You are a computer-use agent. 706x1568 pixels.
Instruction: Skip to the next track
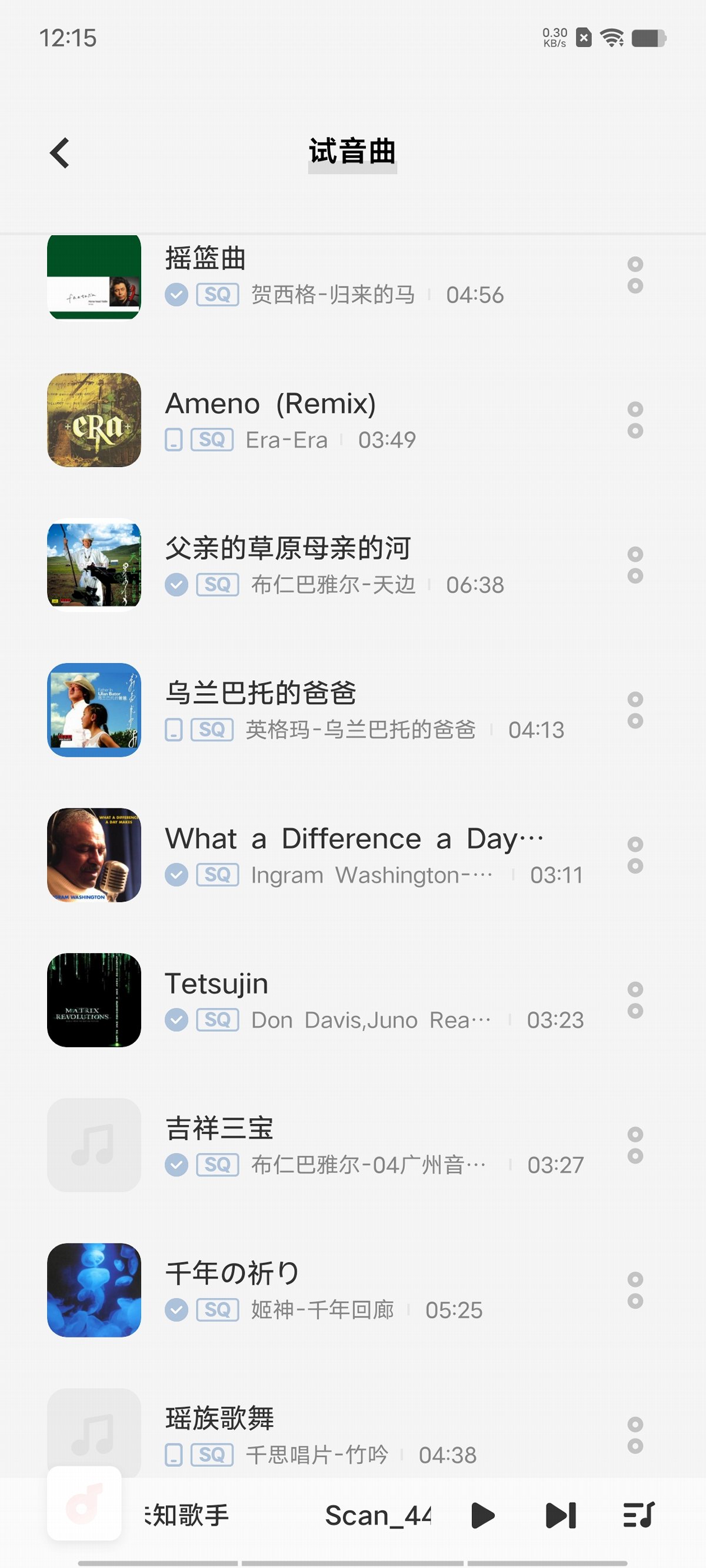(561, 1515)
